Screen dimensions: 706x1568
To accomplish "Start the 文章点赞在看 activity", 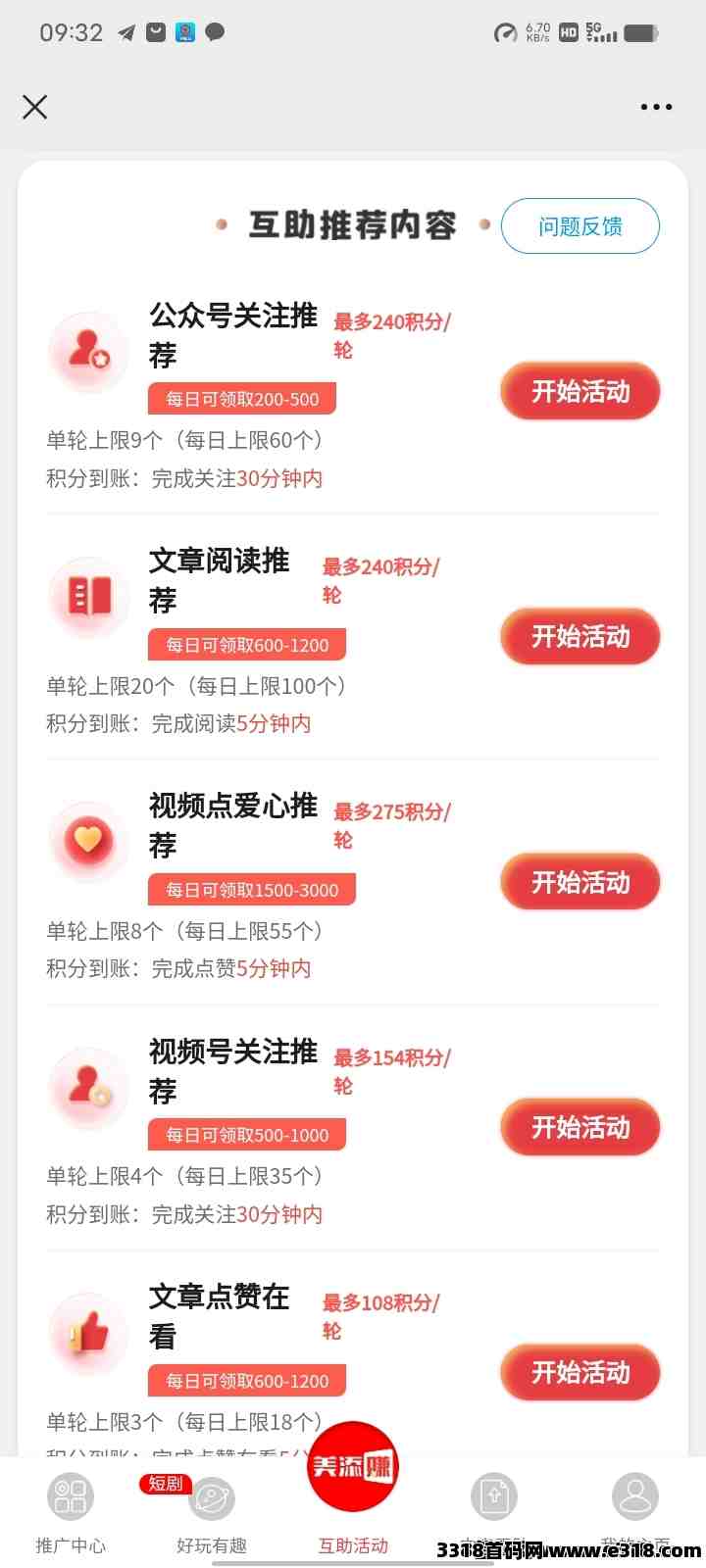I will [x=580, y=1372].
